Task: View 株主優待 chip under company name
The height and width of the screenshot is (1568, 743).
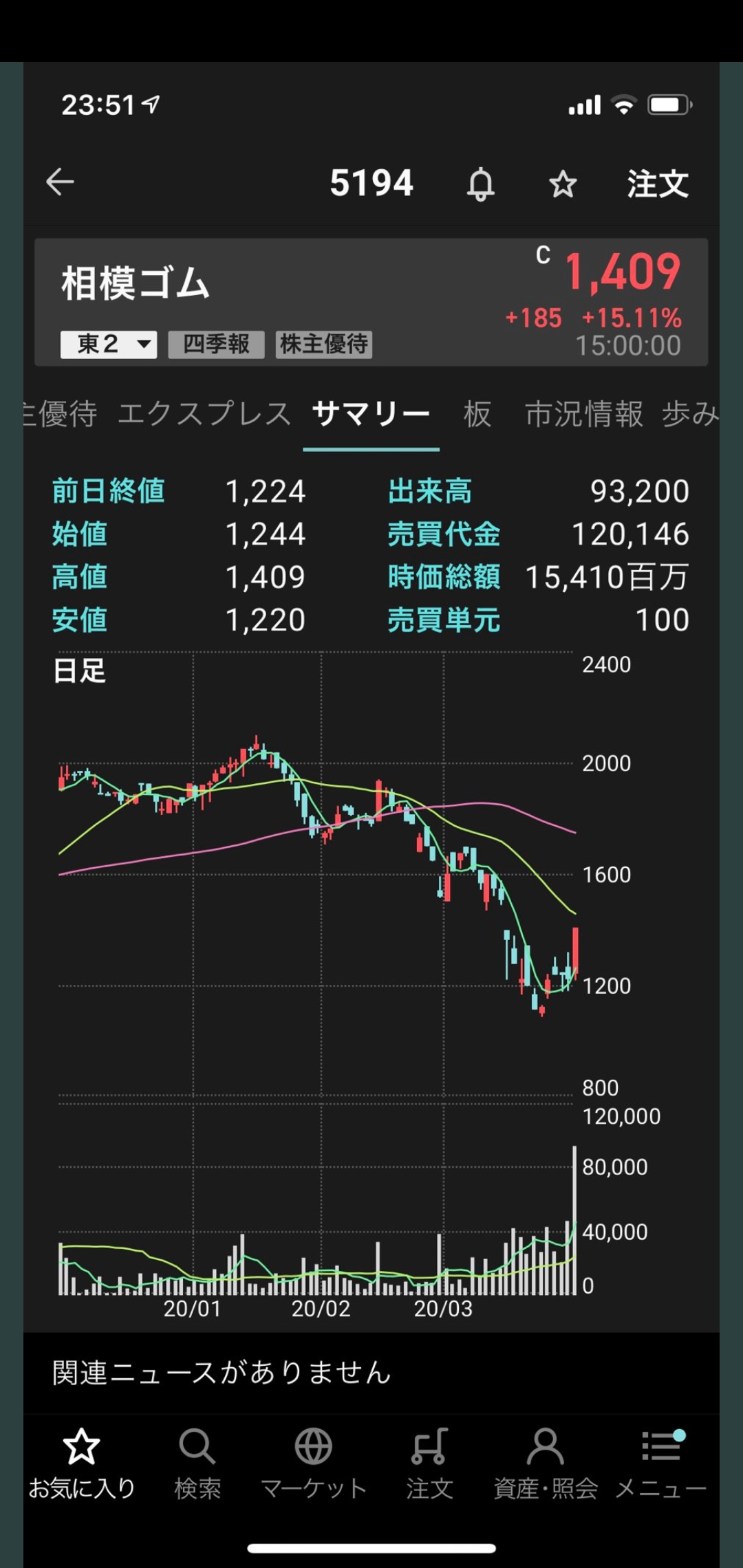Action: click(x=324, y=344)
